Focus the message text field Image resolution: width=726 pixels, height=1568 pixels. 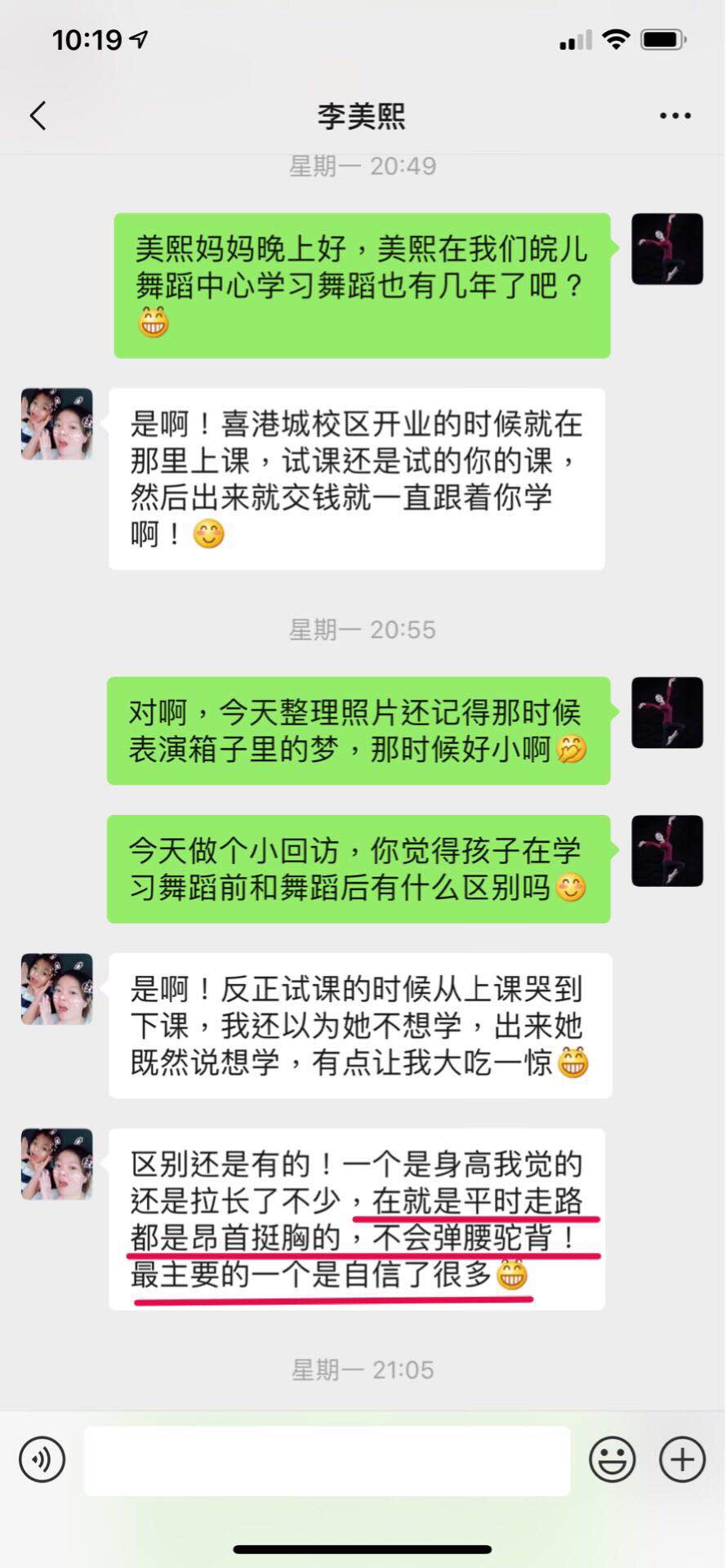tap(327, 1461)
